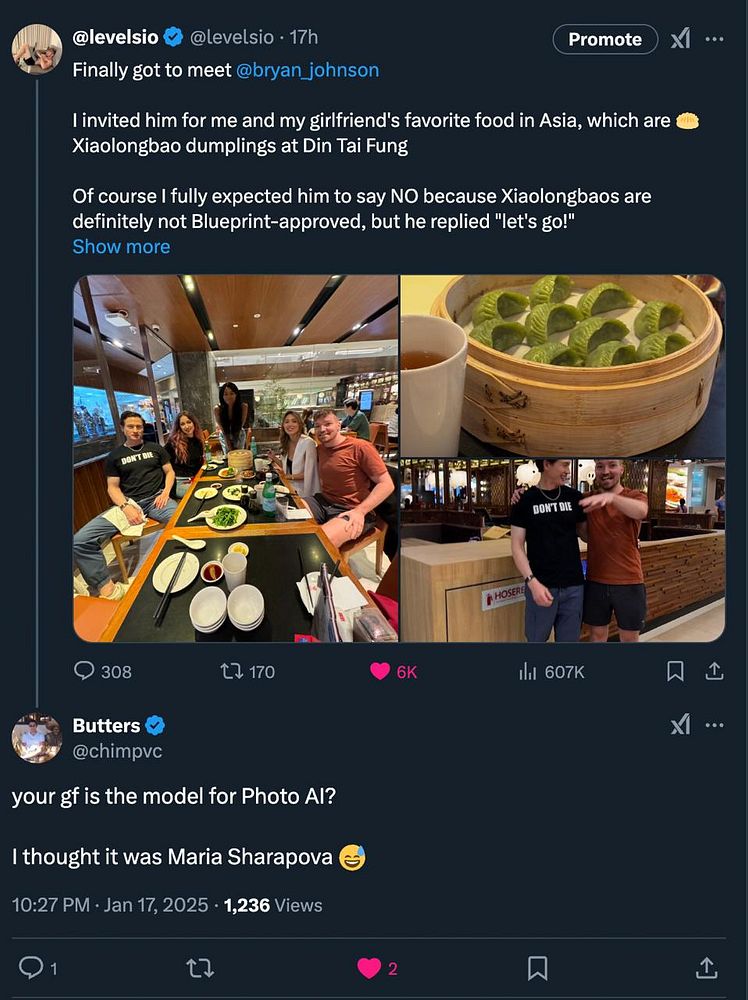Bookmark Butters' reply

click(x=537, y=967)
